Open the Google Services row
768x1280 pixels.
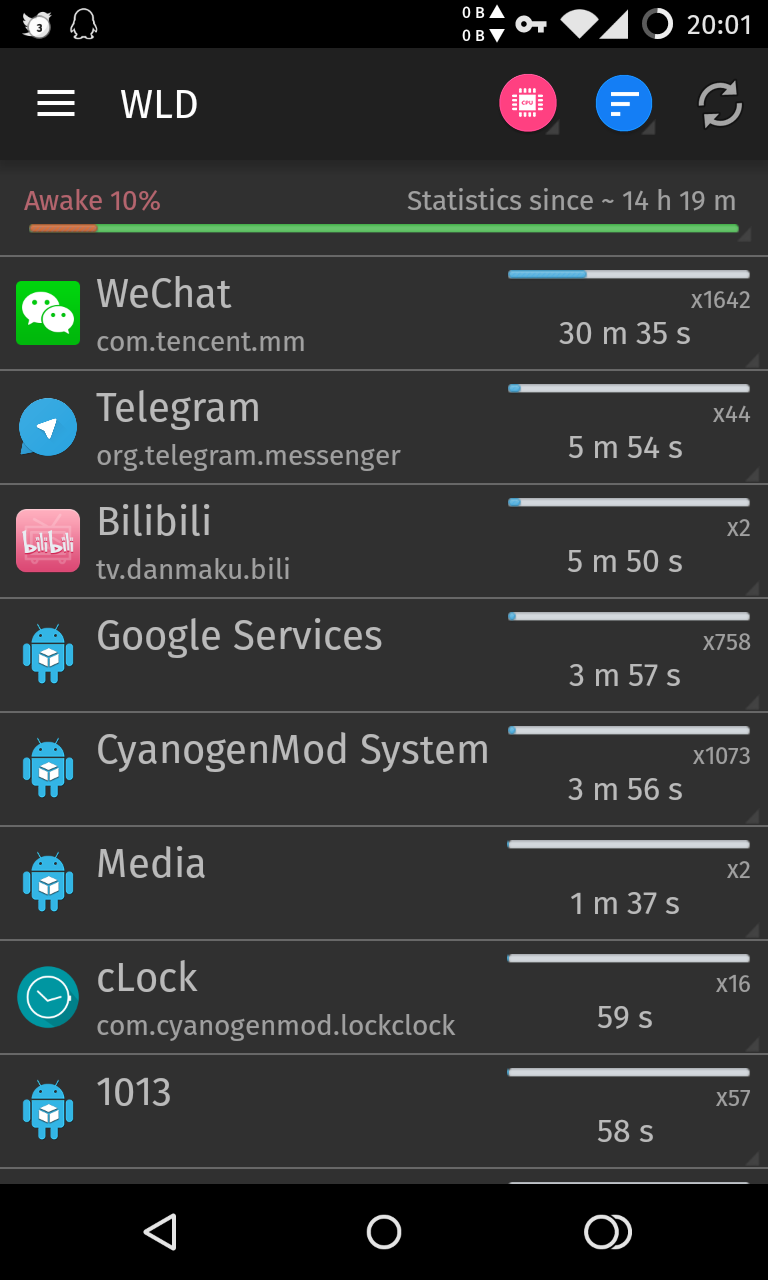coord(384,656)
